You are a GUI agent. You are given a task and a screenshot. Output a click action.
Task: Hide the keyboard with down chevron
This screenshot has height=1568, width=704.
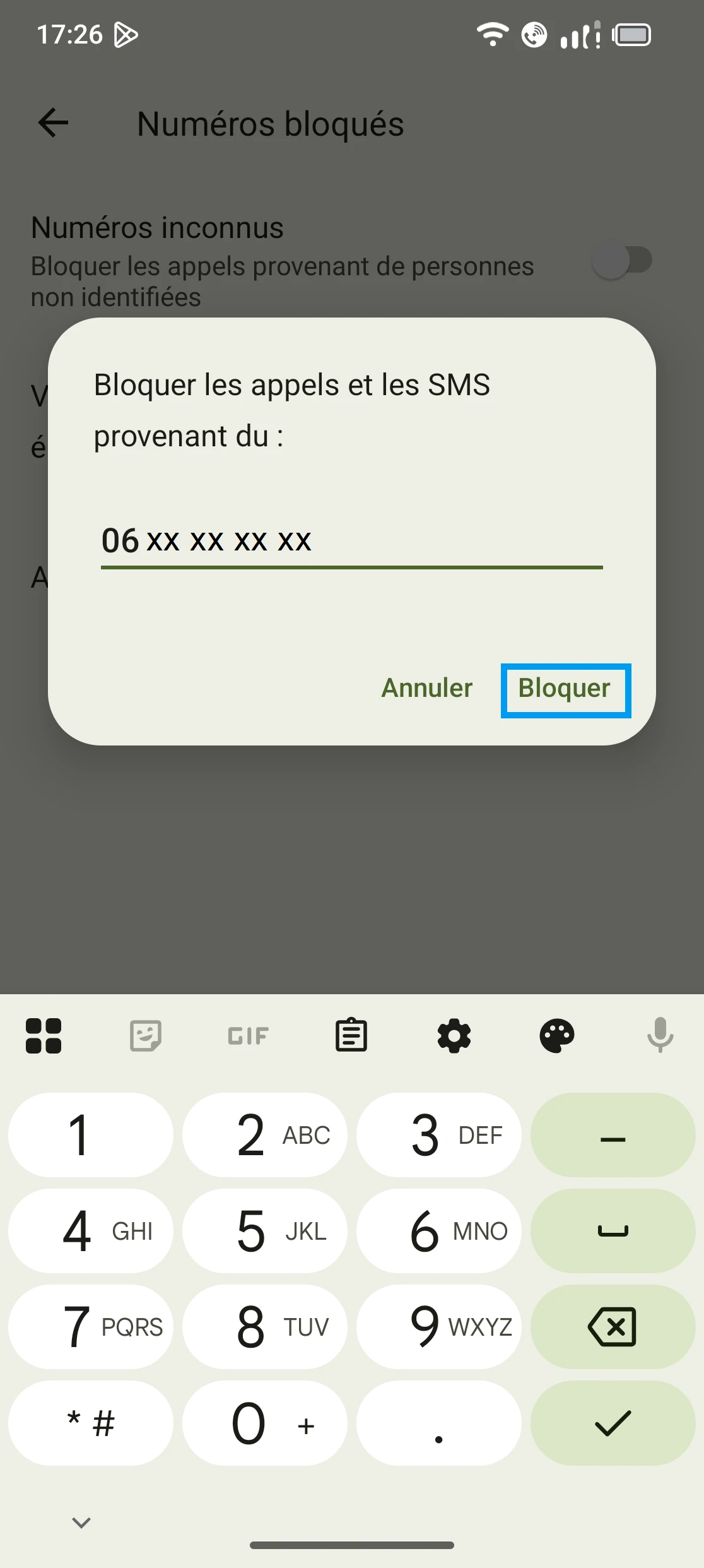point(81,1523)
